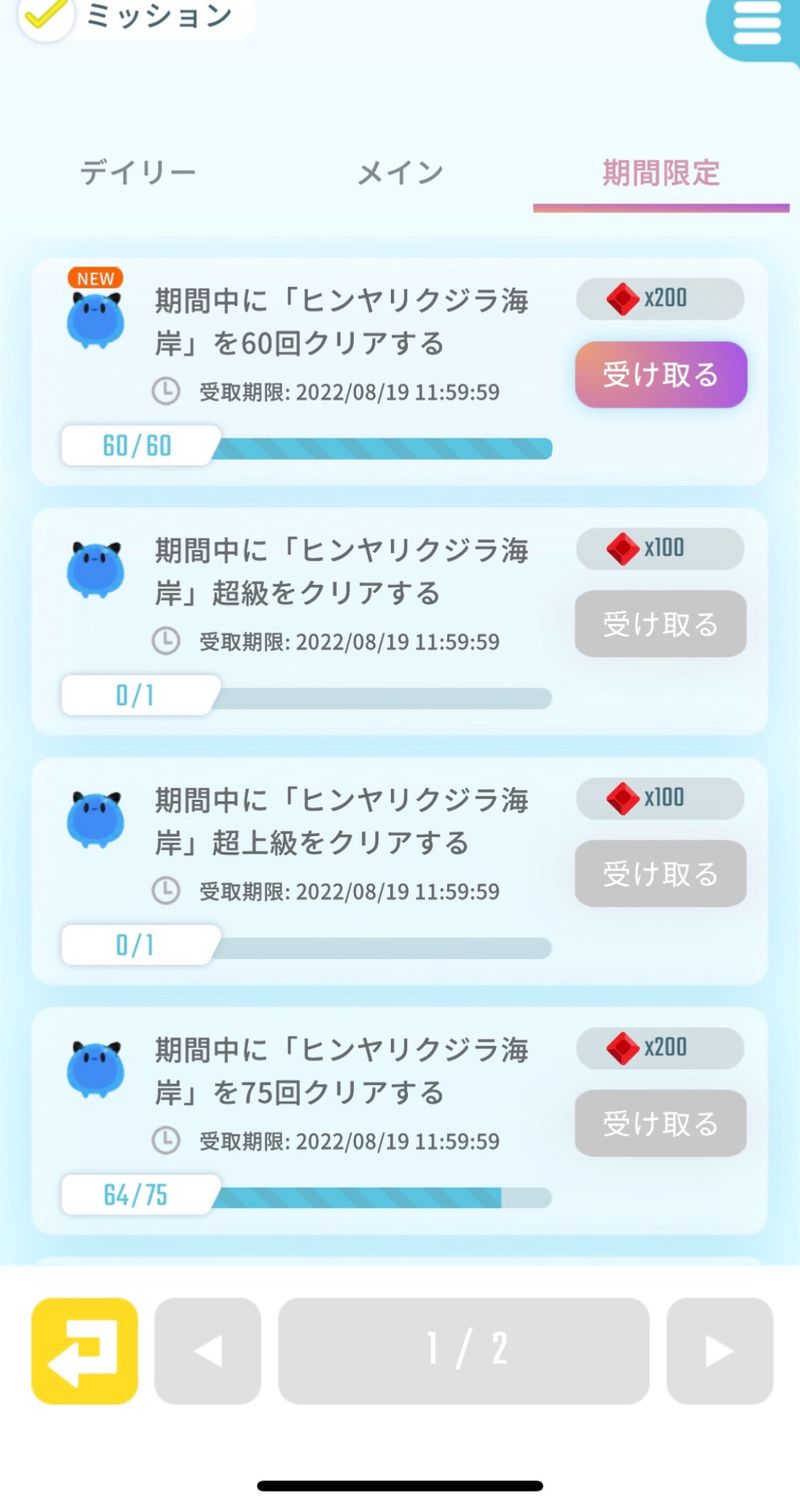Switch to the デイリー tab

click(138, 173)
